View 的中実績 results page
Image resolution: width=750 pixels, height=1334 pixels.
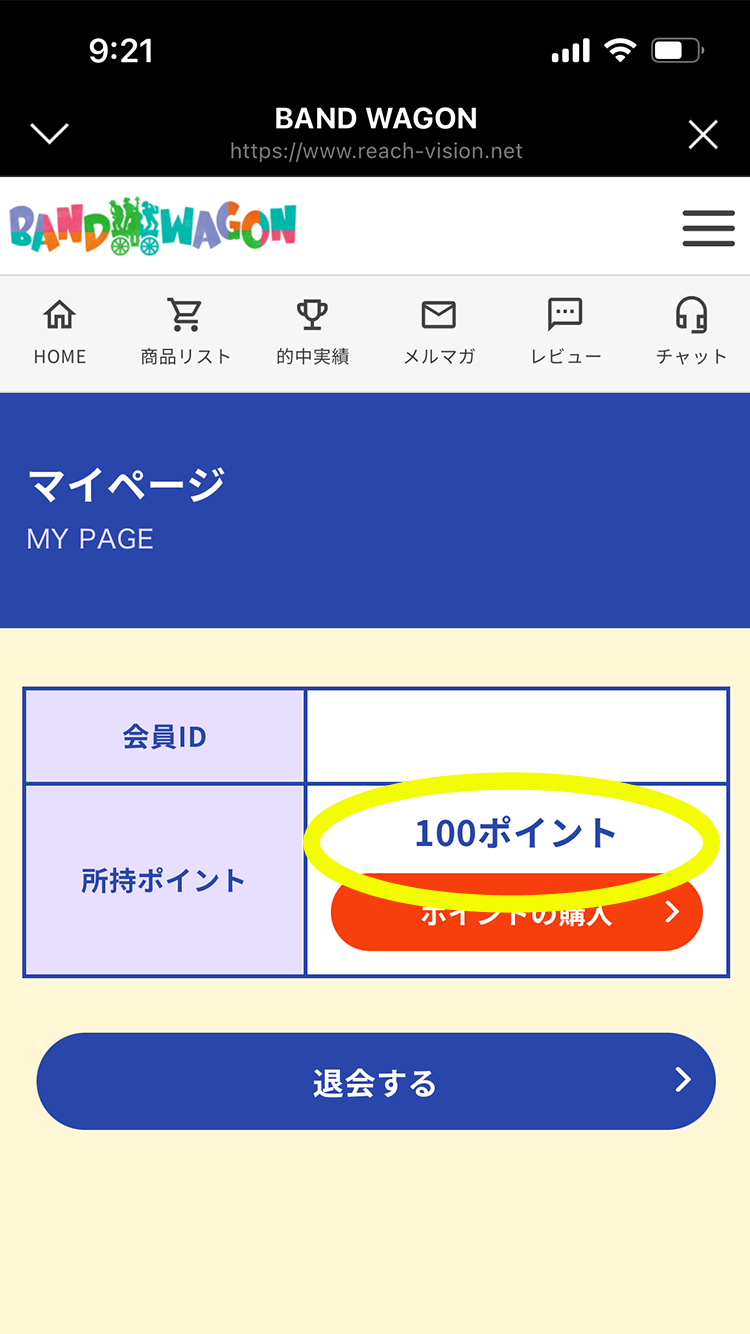click(x=312, y=332)
